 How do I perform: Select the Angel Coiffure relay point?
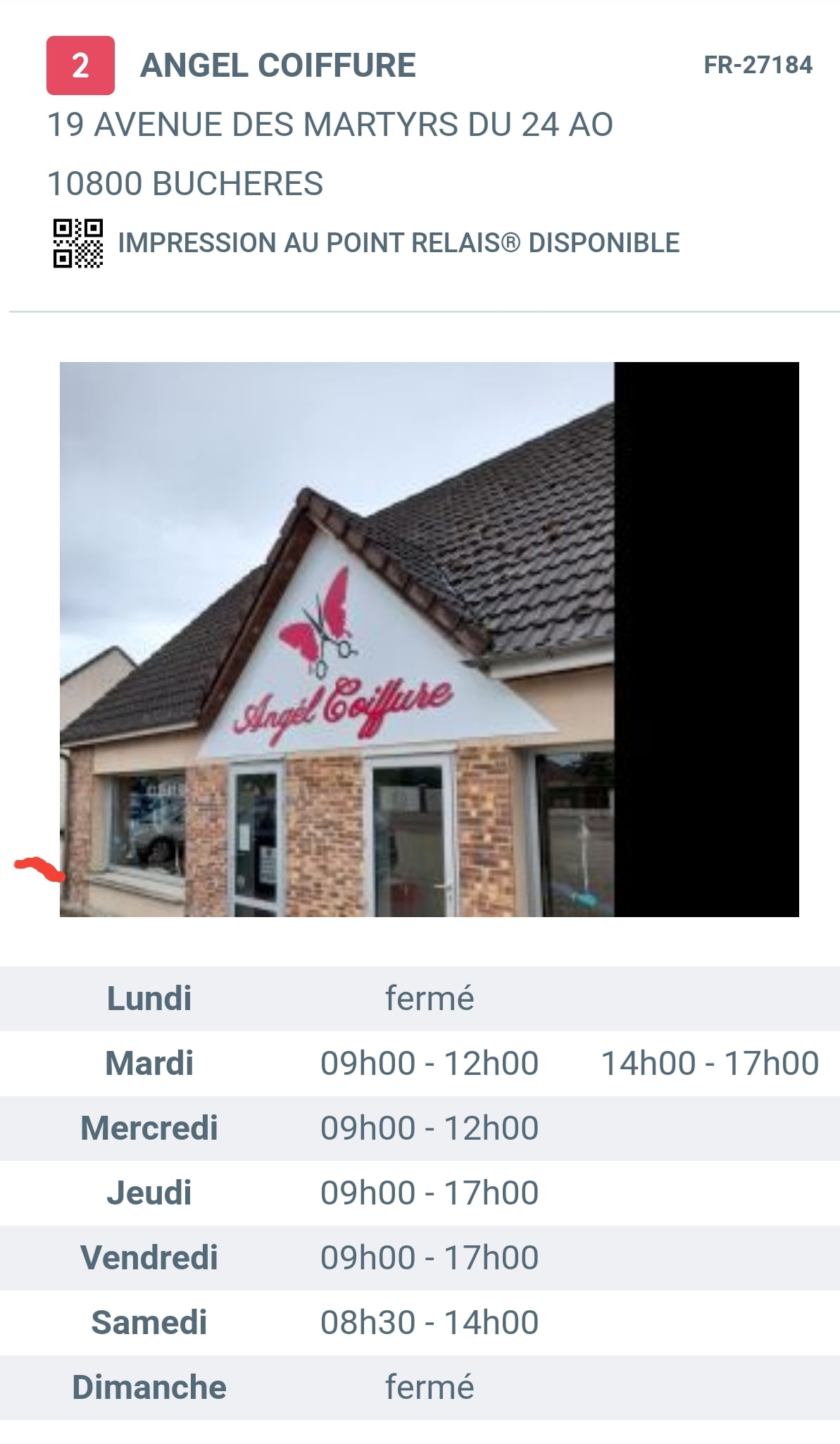(x=277, y=66)
